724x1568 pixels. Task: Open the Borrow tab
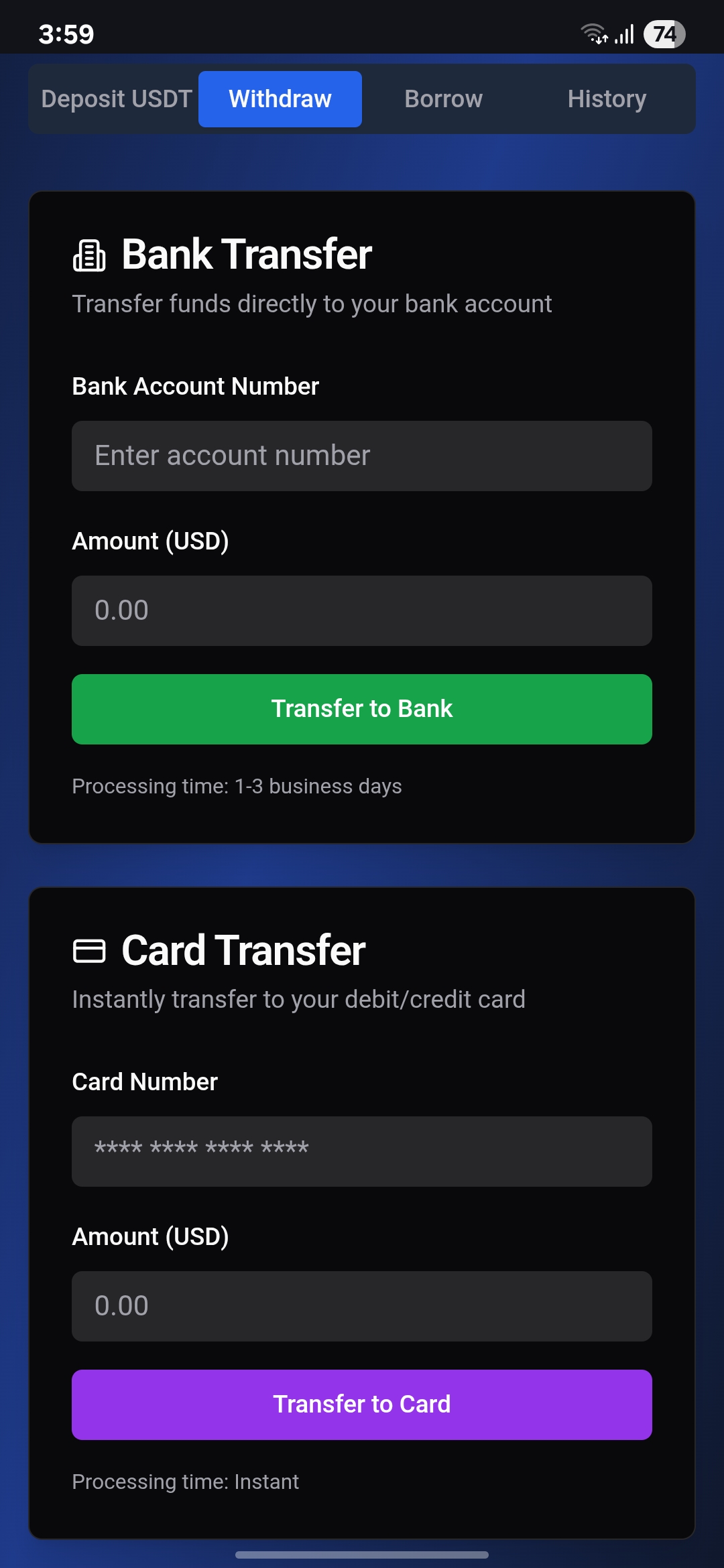tap(443, 99)
